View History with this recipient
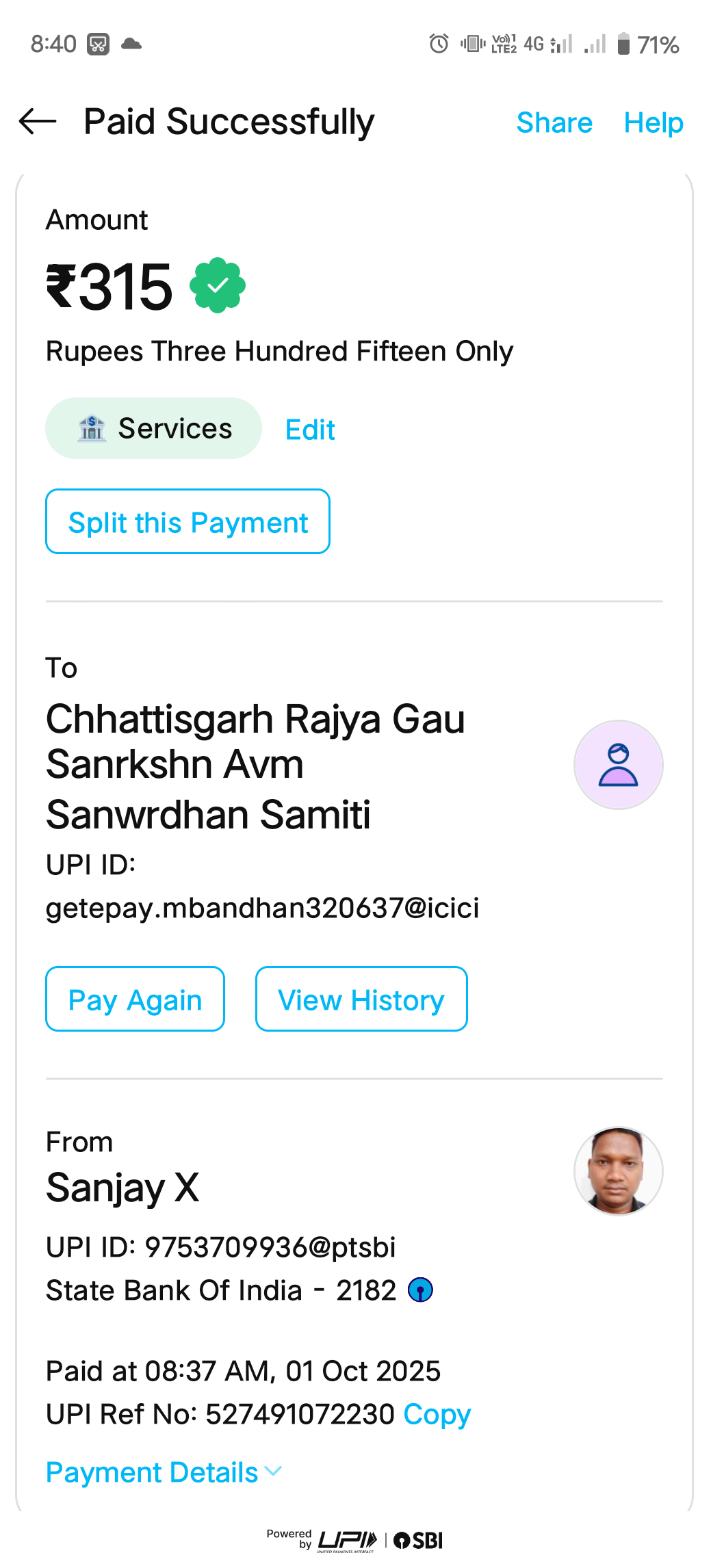724x1568 pixels. pyautogui.click(x=361, y=999)
